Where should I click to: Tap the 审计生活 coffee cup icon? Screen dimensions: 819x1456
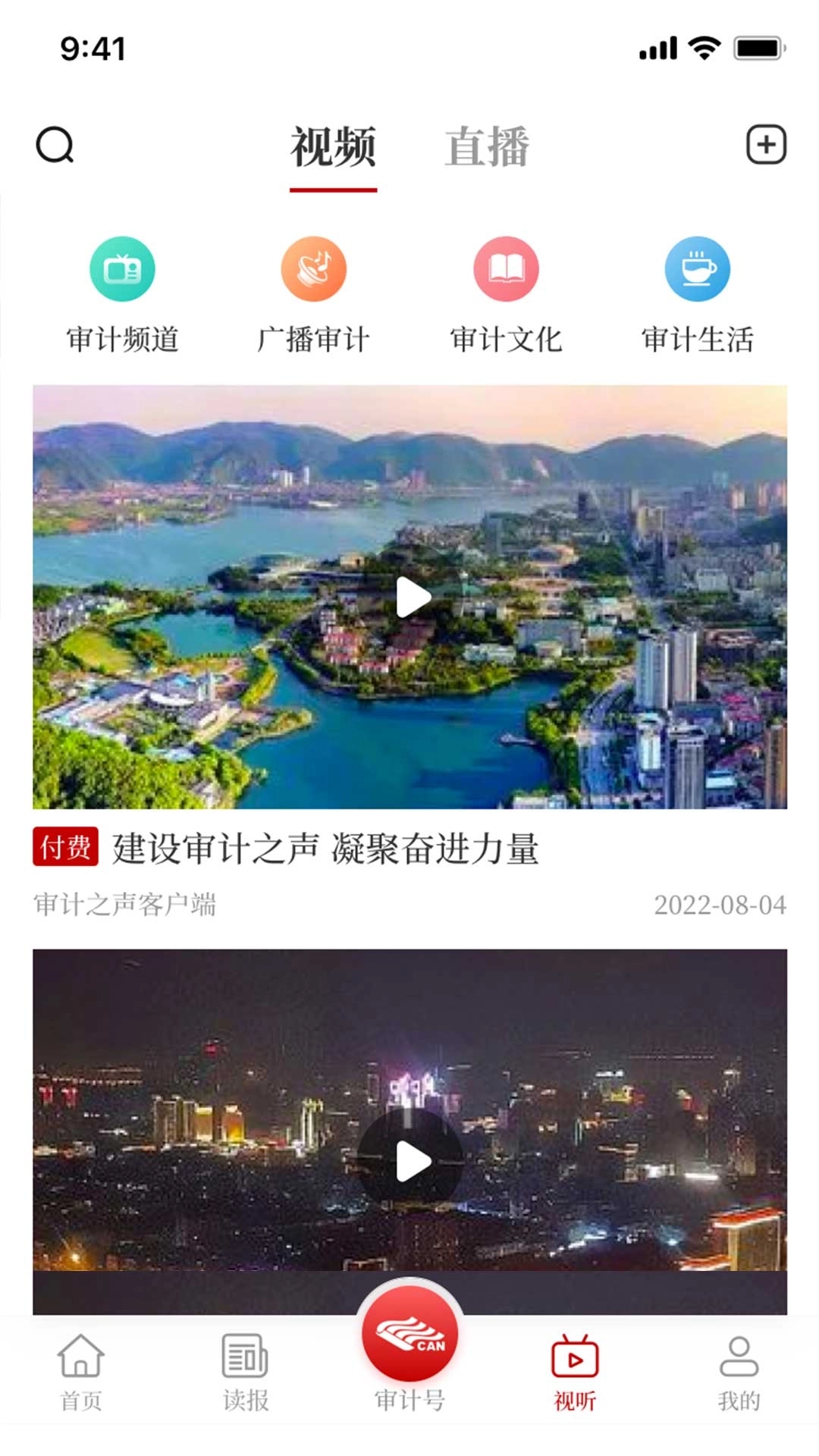click(698, 268)
